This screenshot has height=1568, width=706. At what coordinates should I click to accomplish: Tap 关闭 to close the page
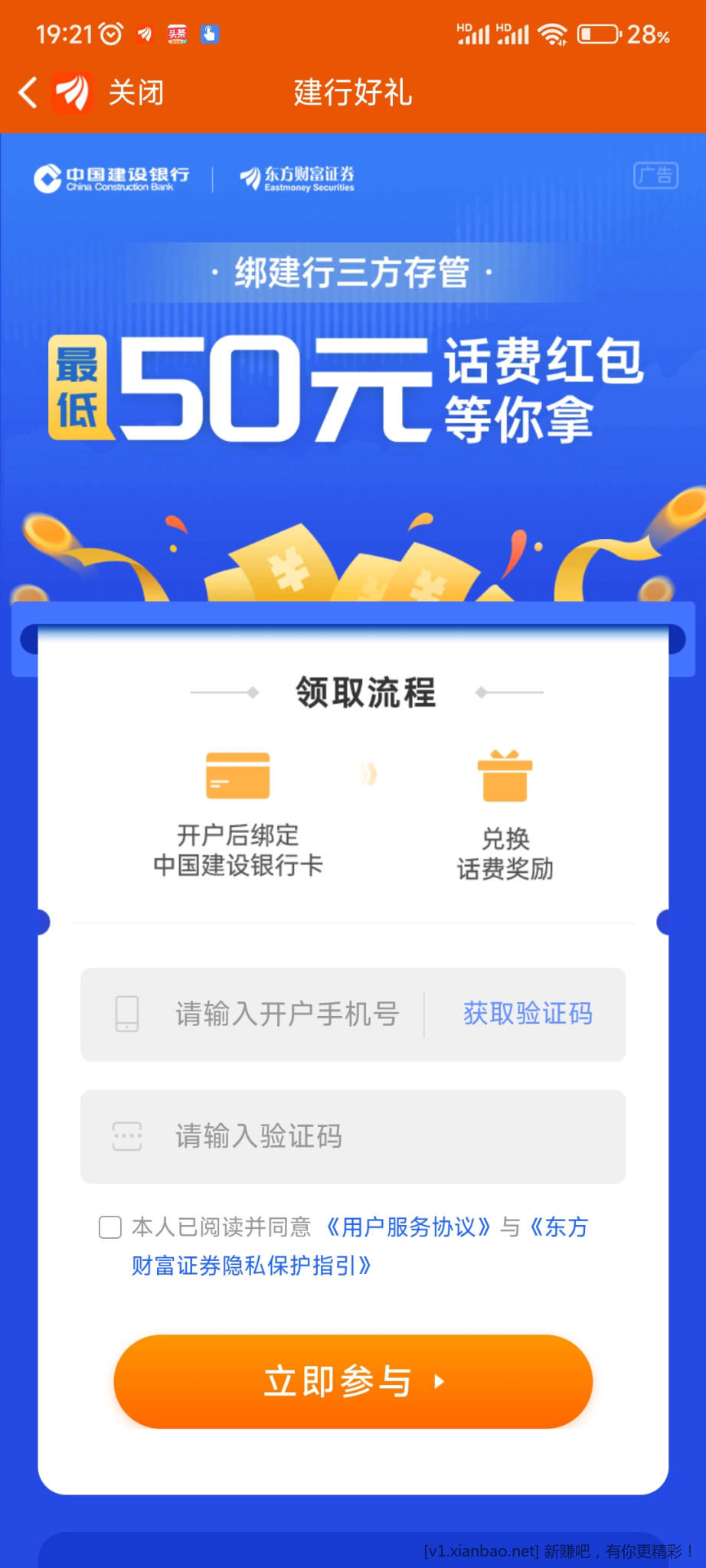[x=136, y=93]
